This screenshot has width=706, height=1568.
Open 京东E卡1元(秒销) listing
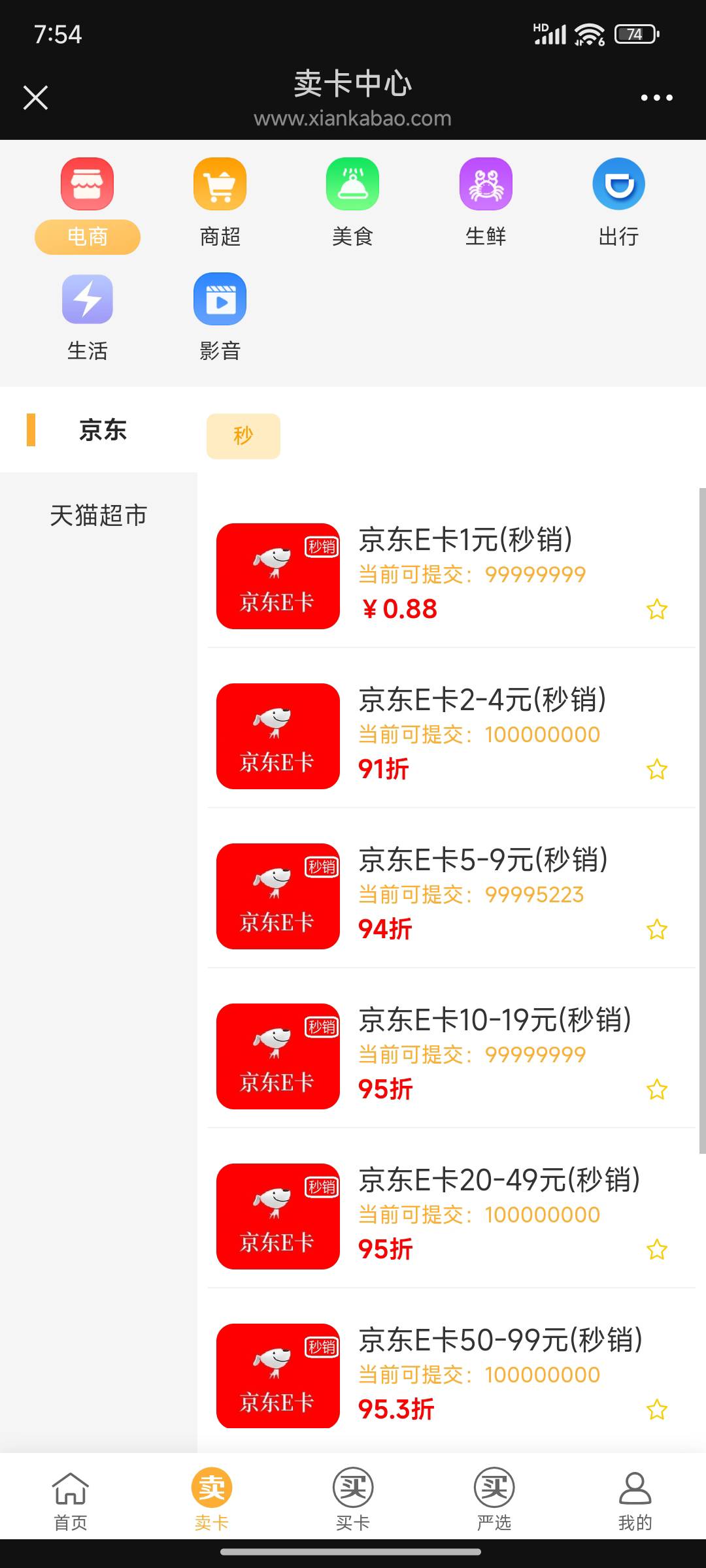451,576
